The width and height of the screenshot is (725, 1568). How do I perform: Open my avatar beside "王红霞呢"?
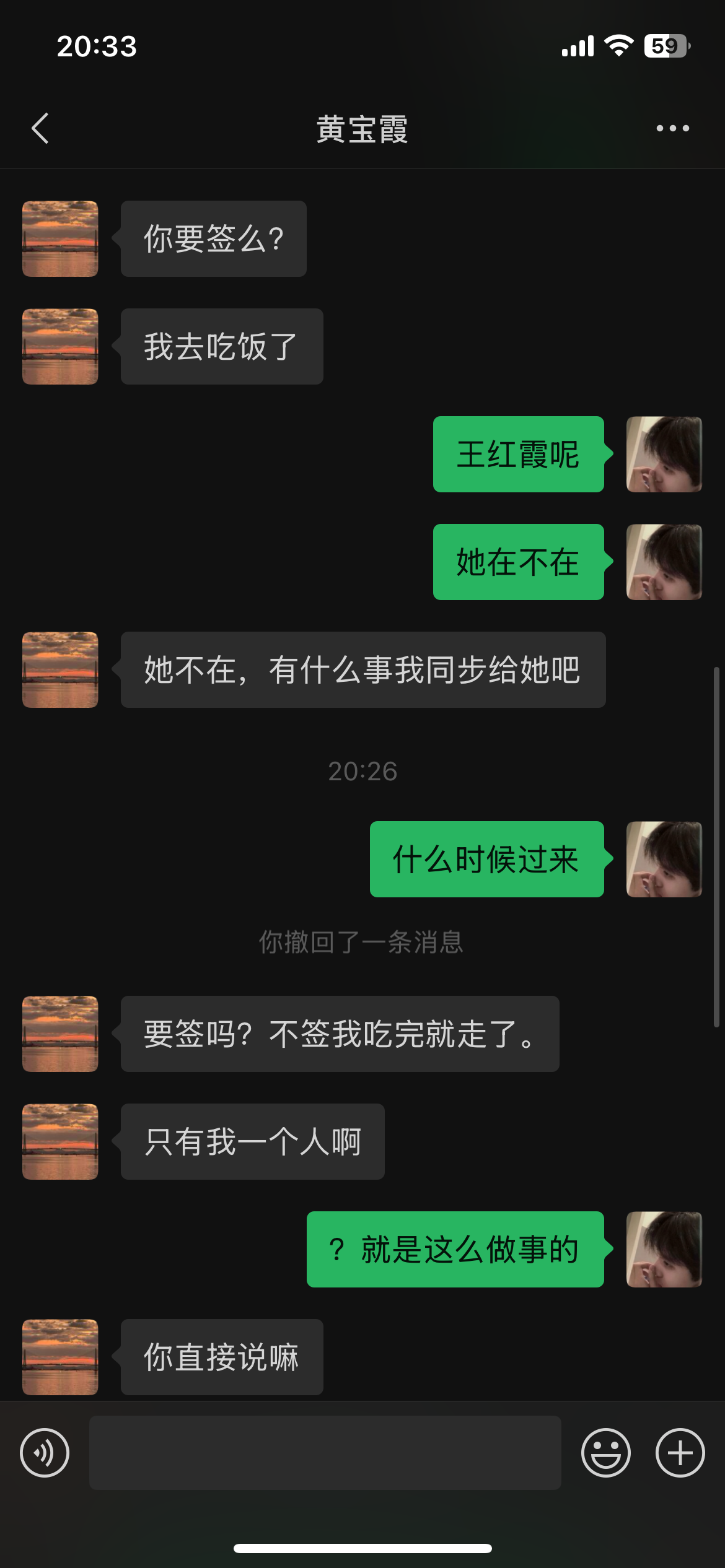[x=664, y=454]
